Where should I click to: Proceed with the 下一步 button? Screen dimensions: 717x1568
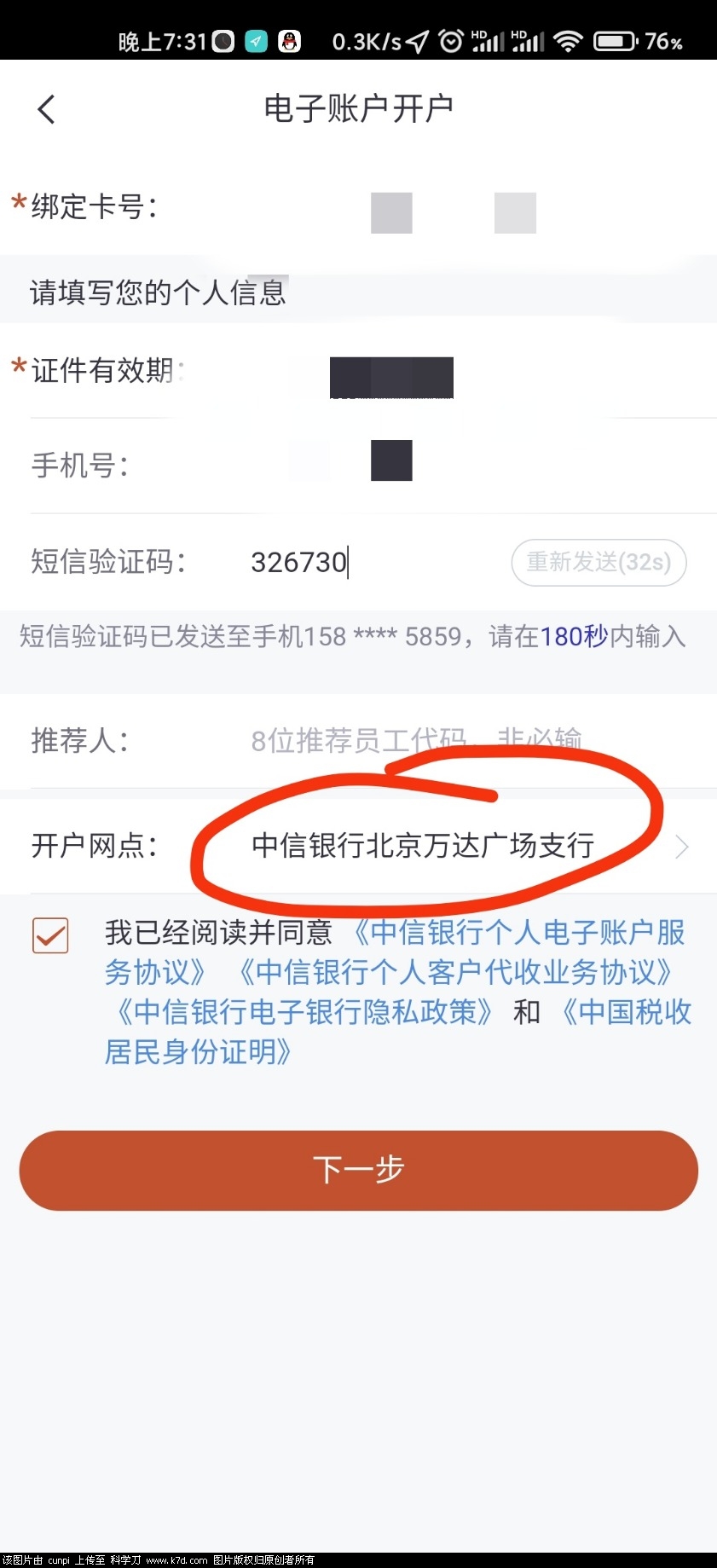pyautogui.click(x=358, y=1170)
